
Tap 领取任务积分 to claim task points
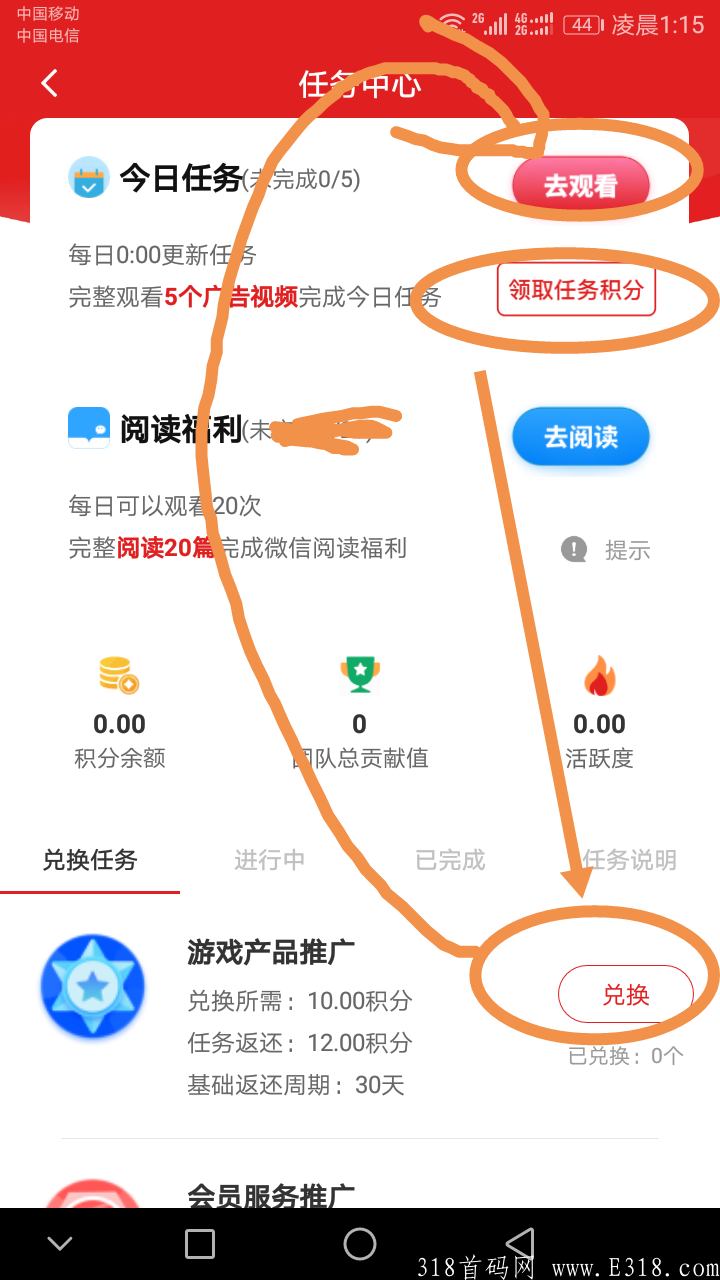576,290
